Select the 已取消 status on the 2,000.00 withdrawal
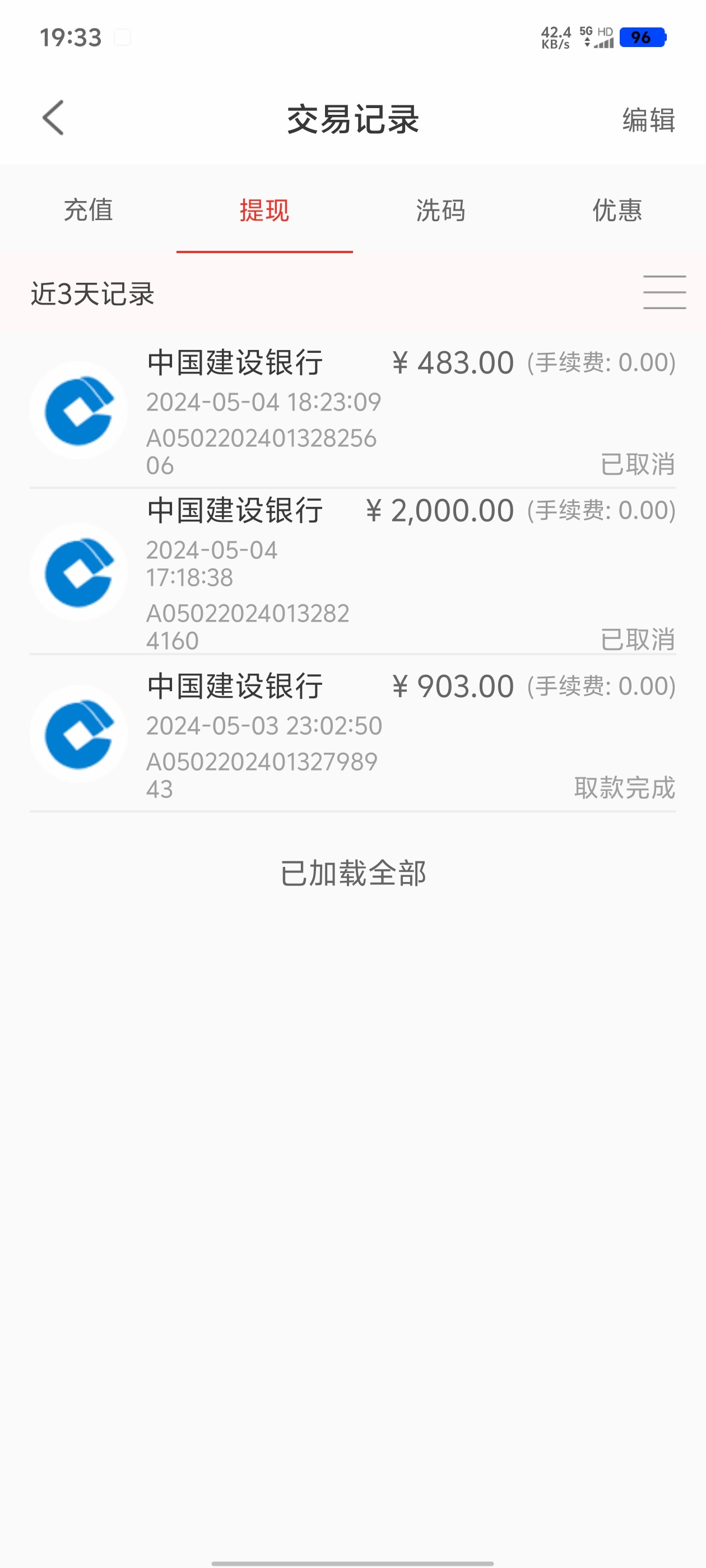Image resolution: width=706 pixels, height=1568 pixels. coord(637,639)
